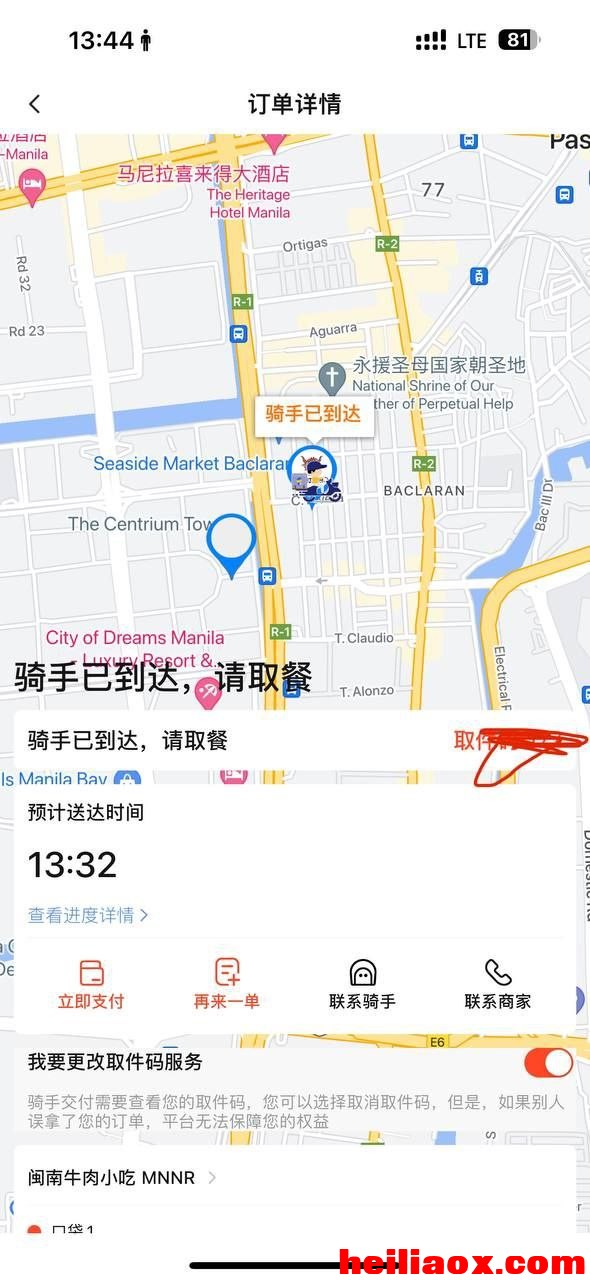Open the 闽南牛肉小吃 MNNR store page

coord(122,1178)
